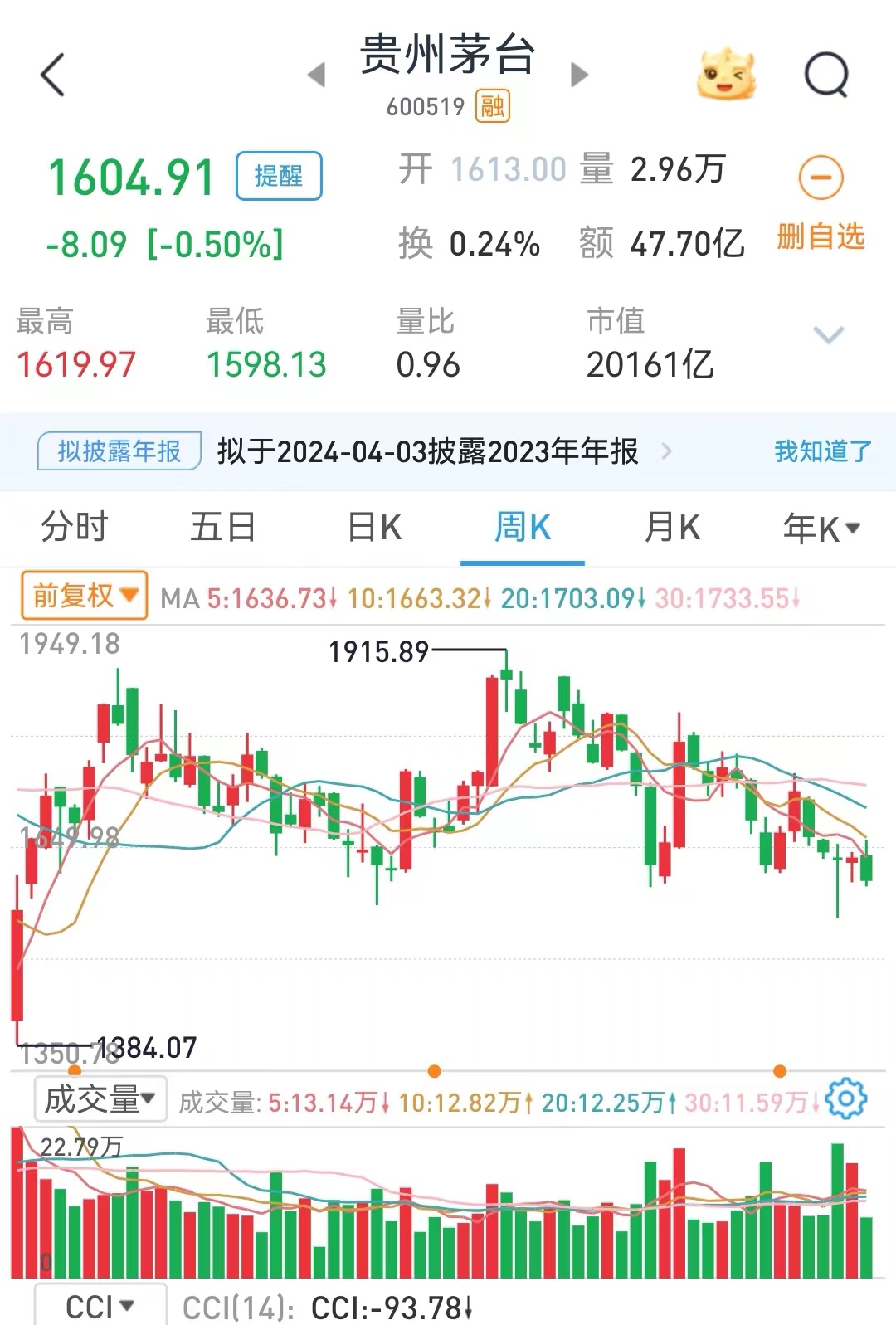The height and width of the screenshot is (1325, 896).
Task: Open volume indicator settings gear
Action: point(848,1099)
